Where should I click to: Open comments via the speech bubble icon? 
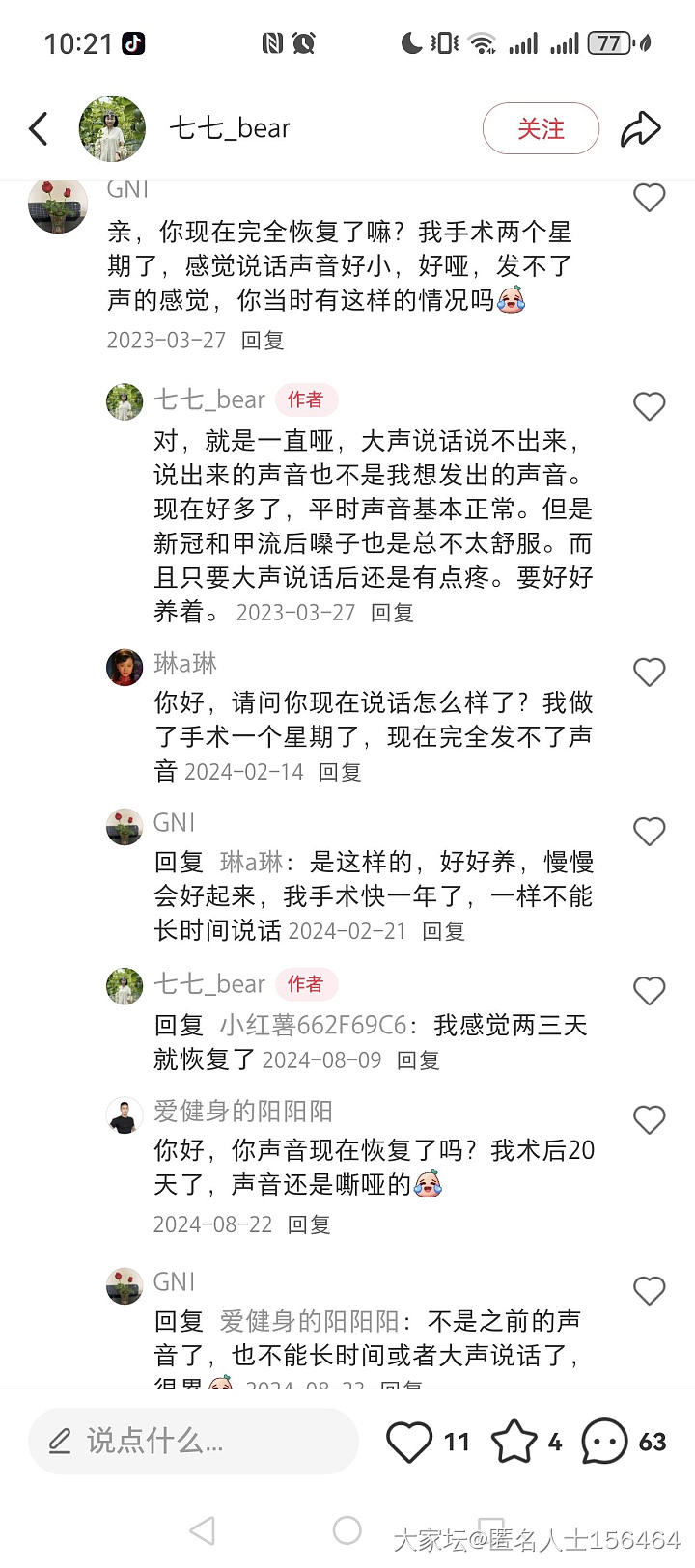(605, 1442)
